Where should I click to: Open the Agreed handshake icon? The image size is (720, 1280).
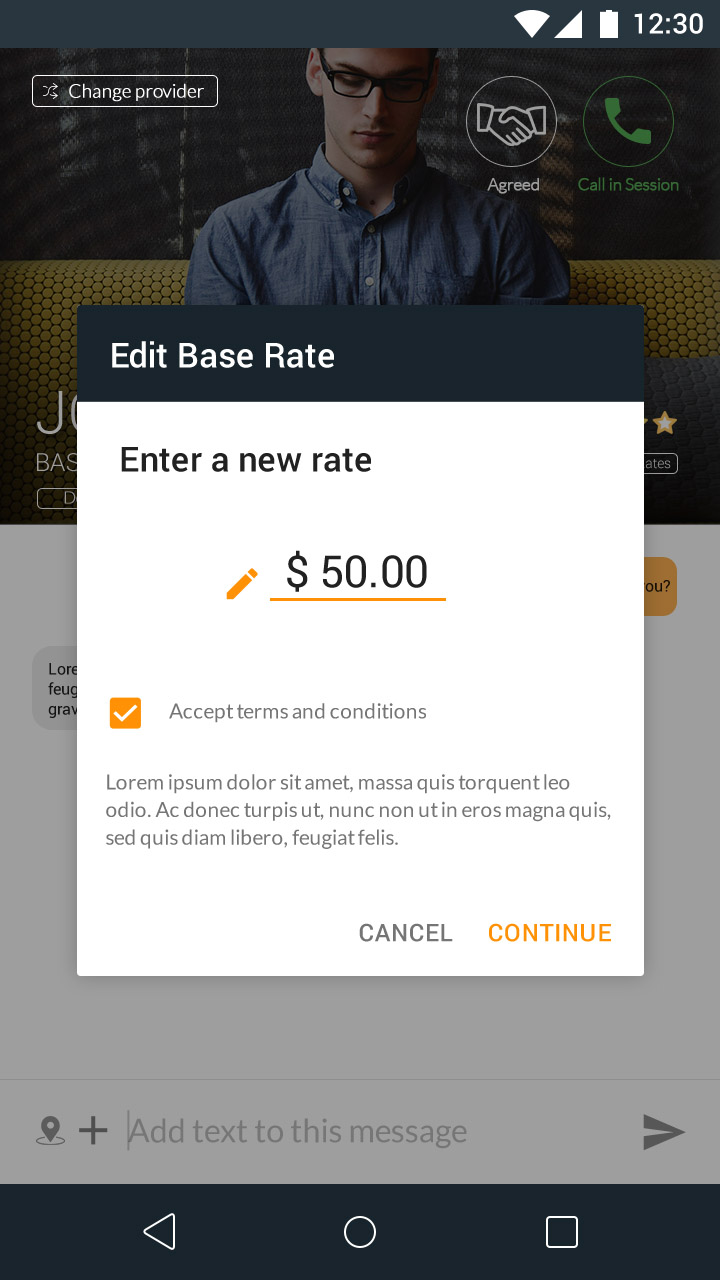pyautogui.click(x=511, y=122)
